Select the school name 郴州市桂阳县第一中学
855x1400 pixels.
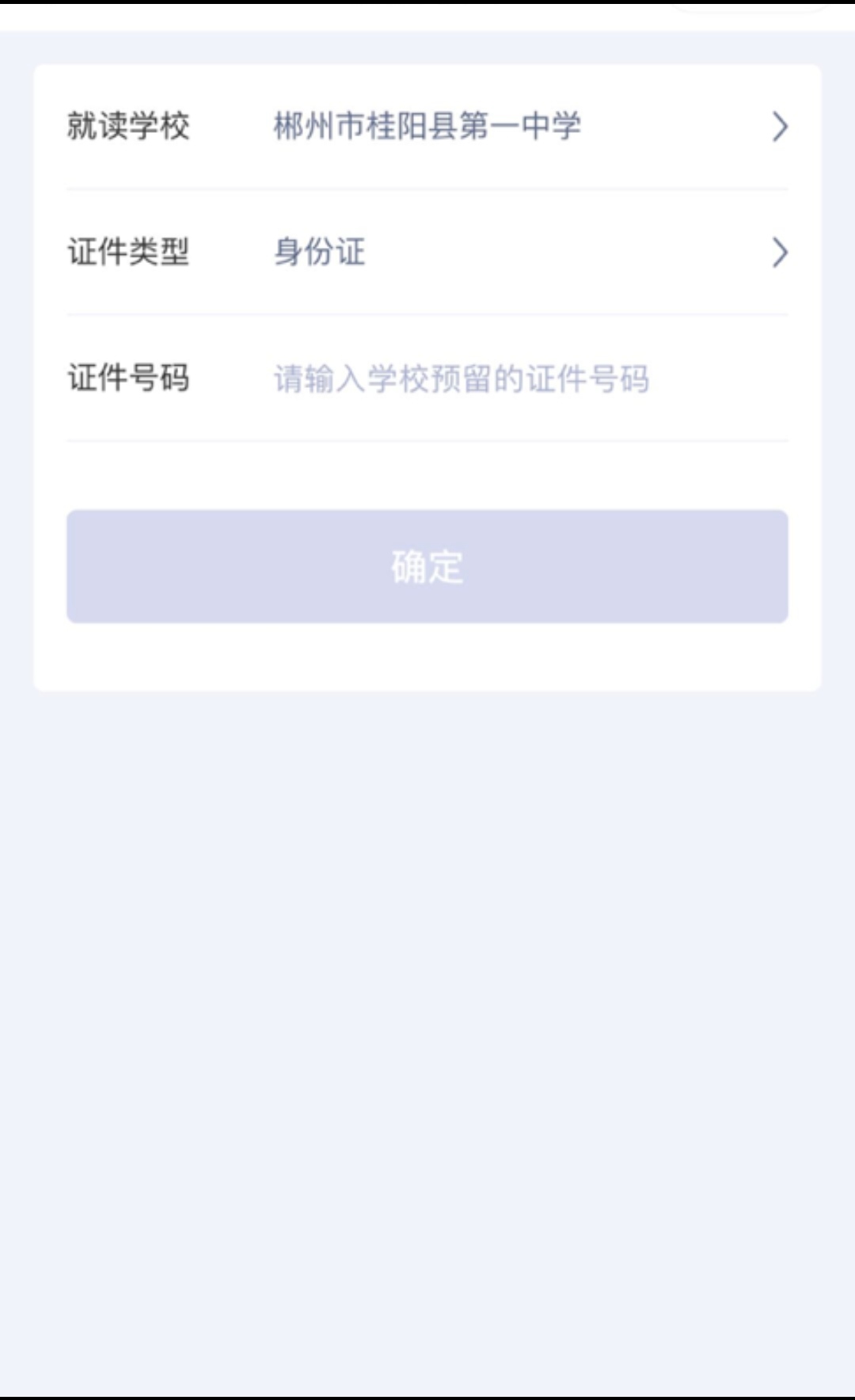click(x=427, y=125)
